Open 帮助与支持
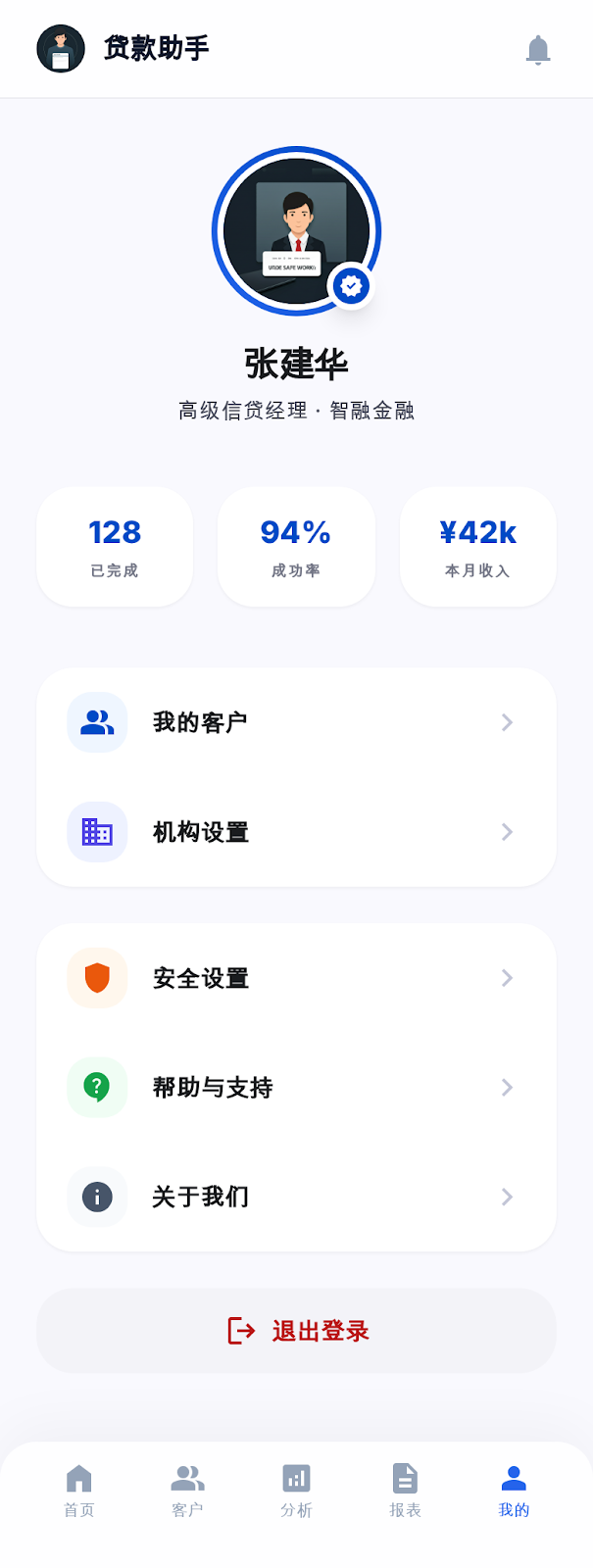 pyautogui.click(x=296, y=1087)
